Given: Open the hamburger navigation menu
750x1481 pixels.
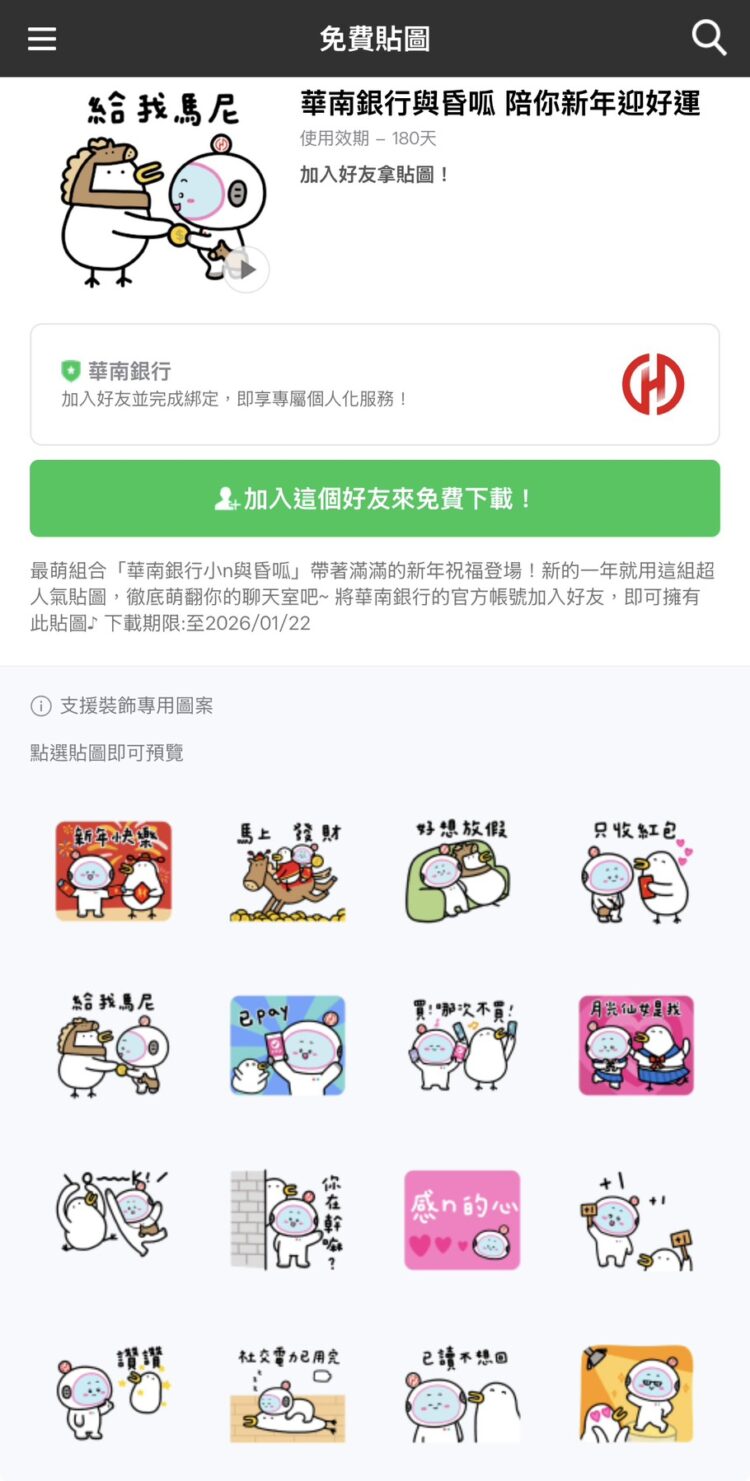Looking at the screenshot, I should pos(40,38).
